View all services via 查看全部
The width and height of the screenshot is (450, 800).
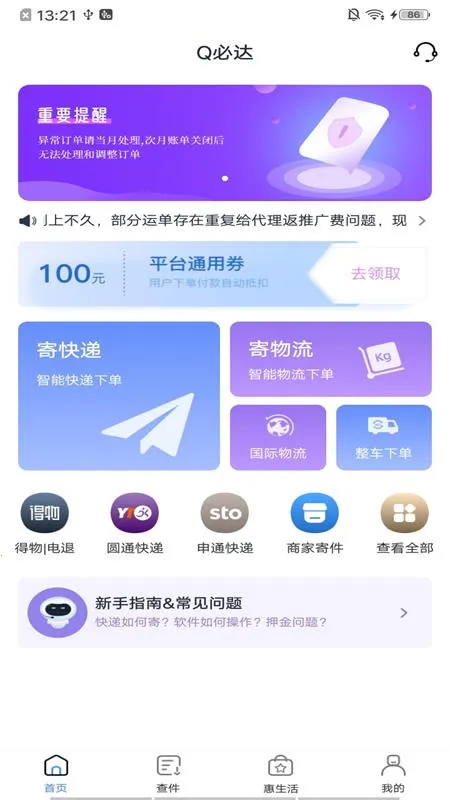click(405, 524)
